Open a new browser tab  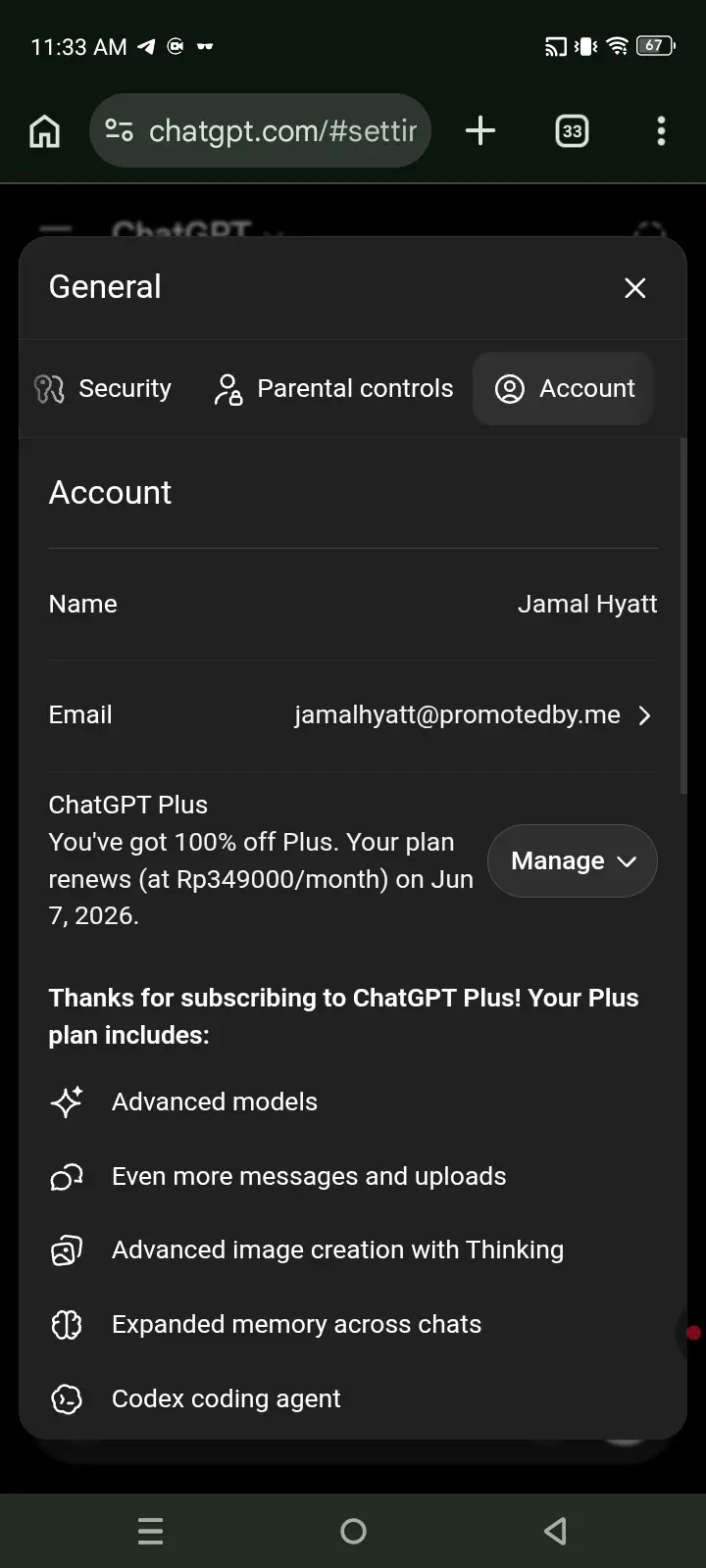pos(480,130)
